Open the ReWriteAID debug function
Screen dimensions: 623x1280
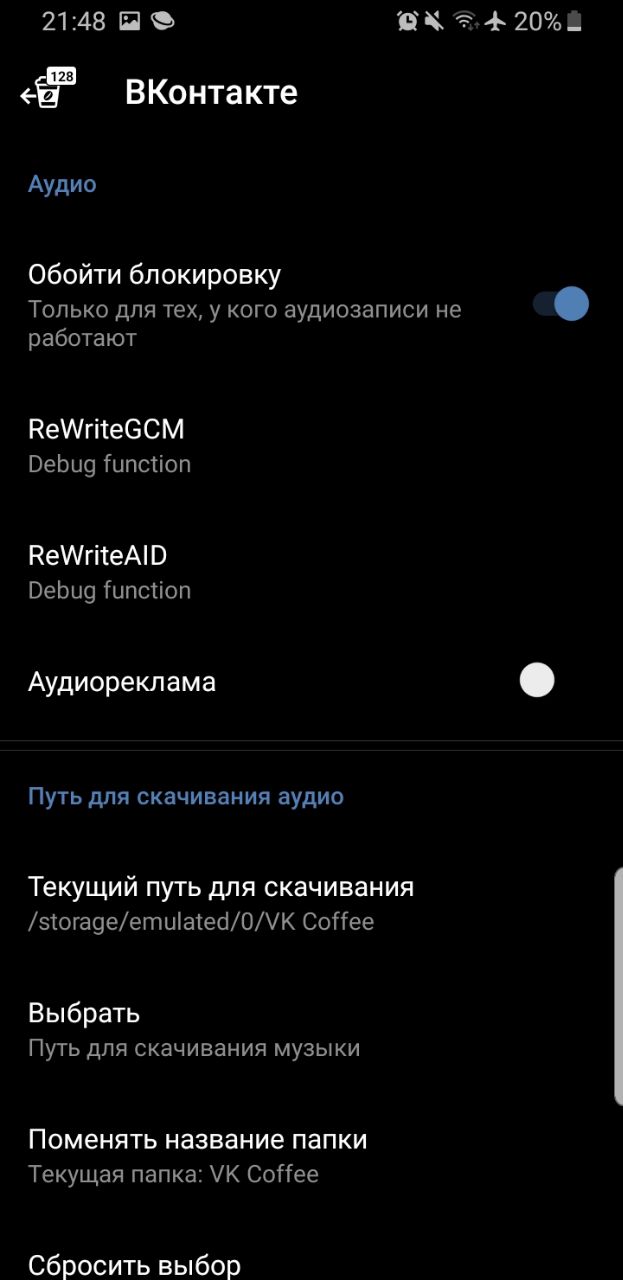click(x=311, y=571)
